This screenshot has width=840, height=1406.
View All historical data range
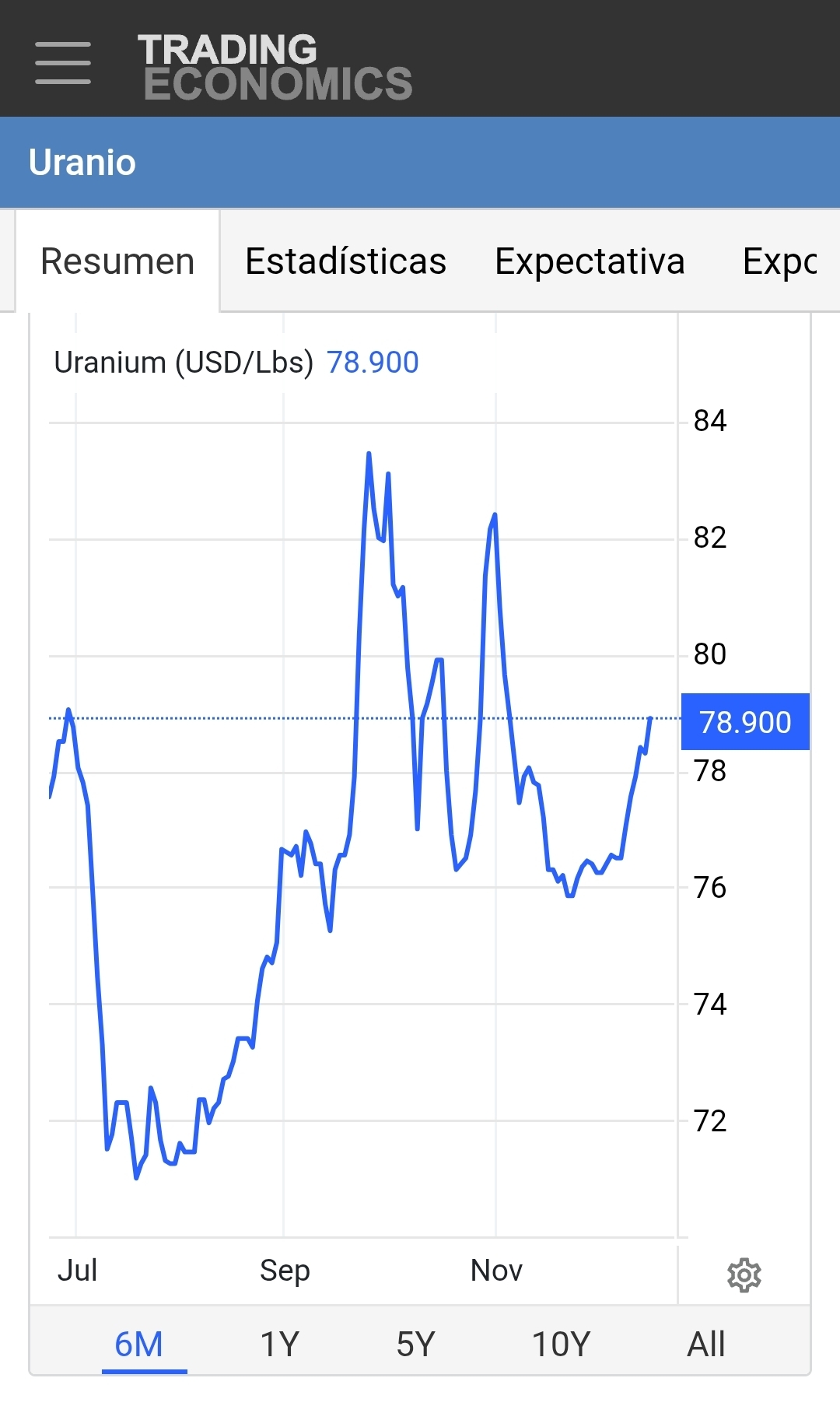coord(705,1344)
